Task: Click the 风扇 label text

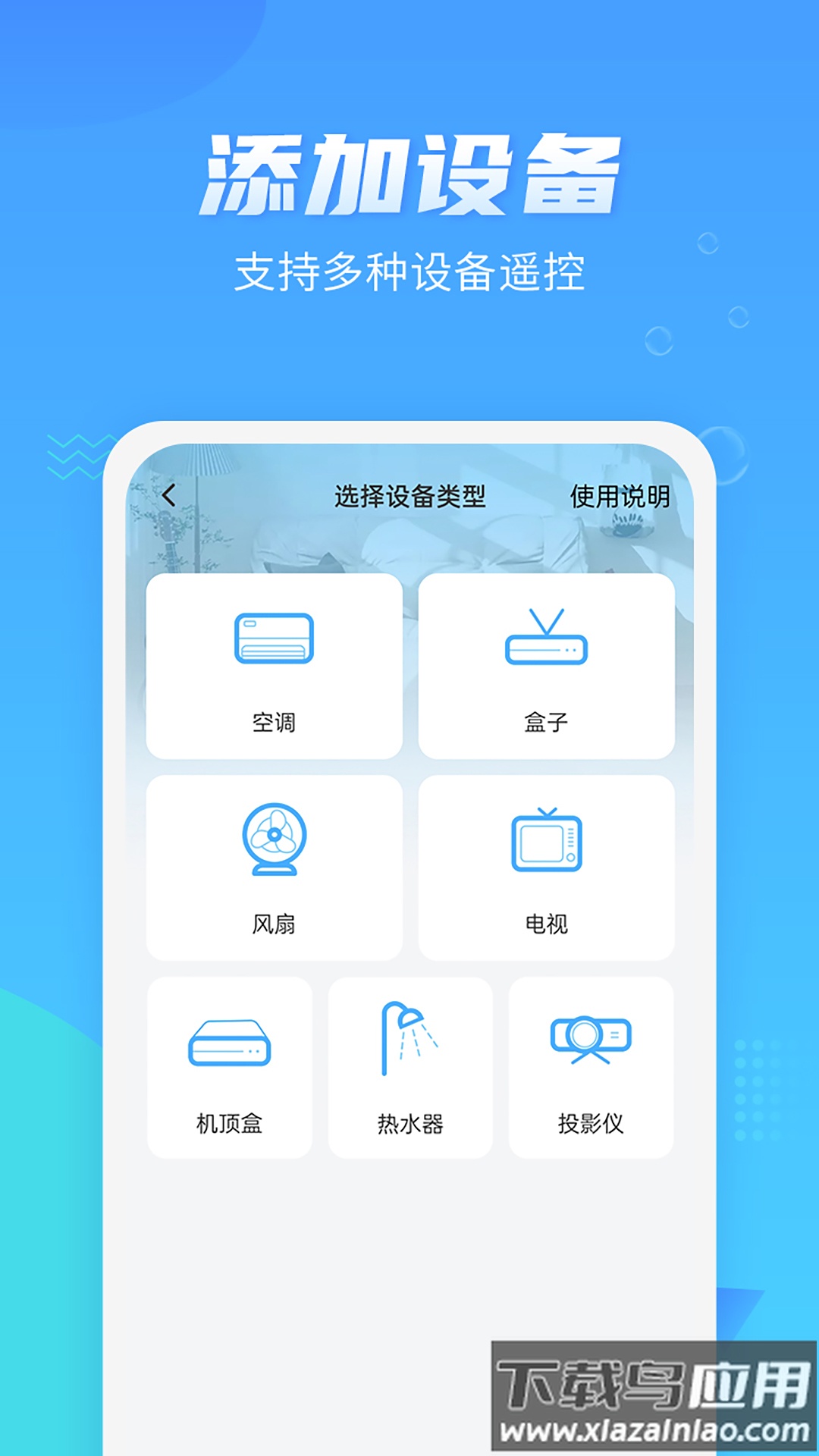Action: click(275, 922)
